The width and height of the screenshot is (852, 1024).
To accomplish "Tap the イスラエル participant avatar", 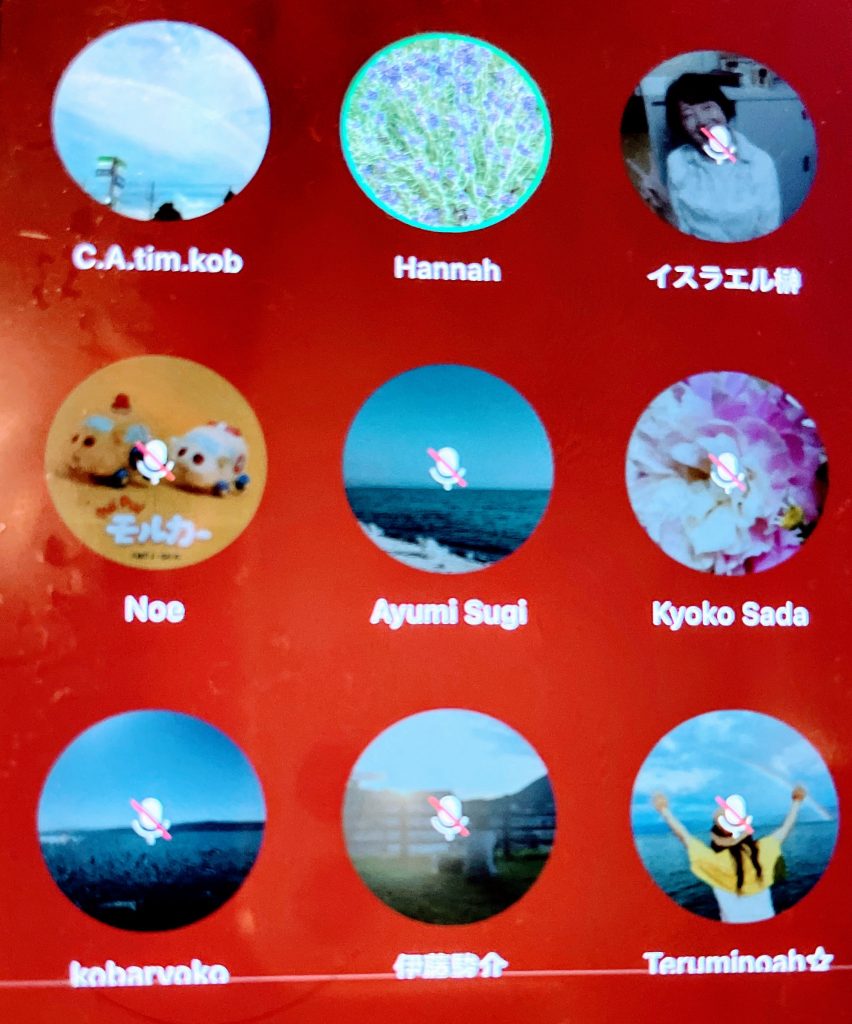I will (x=718, y=146).
